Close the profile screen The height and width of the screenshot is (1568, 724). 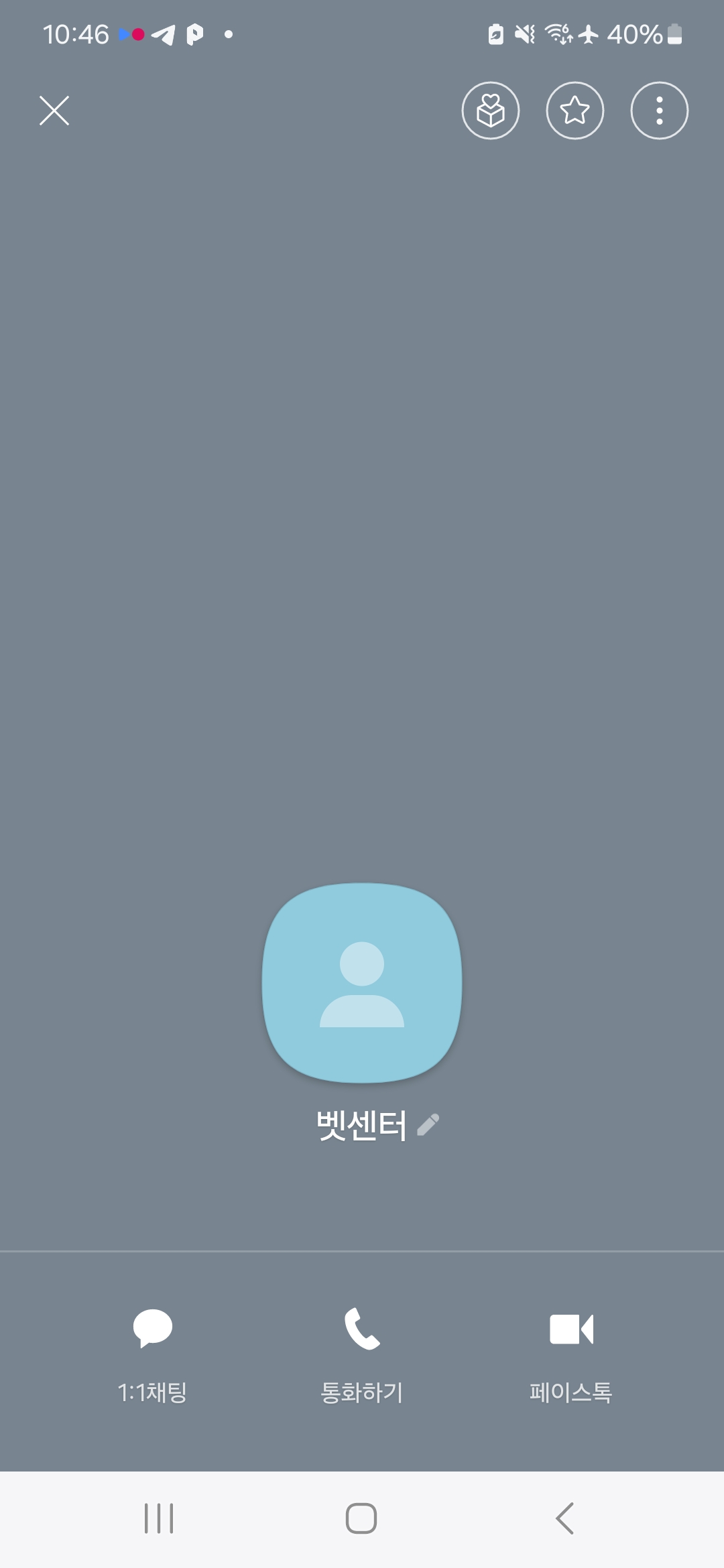(x=54, y=111)
